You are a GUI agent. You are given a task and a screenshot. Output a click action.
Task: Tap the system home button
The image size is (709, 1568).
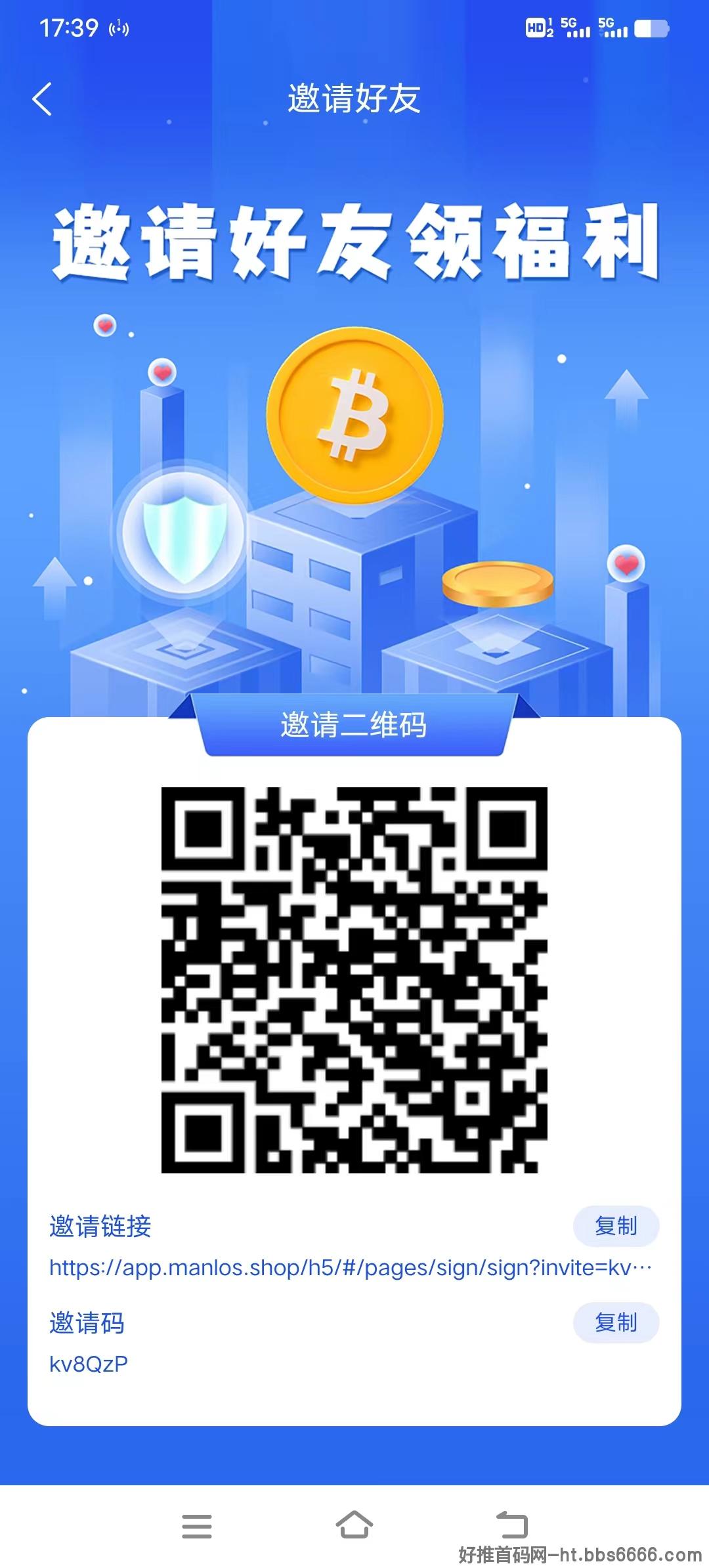[x=354, y=1524]
